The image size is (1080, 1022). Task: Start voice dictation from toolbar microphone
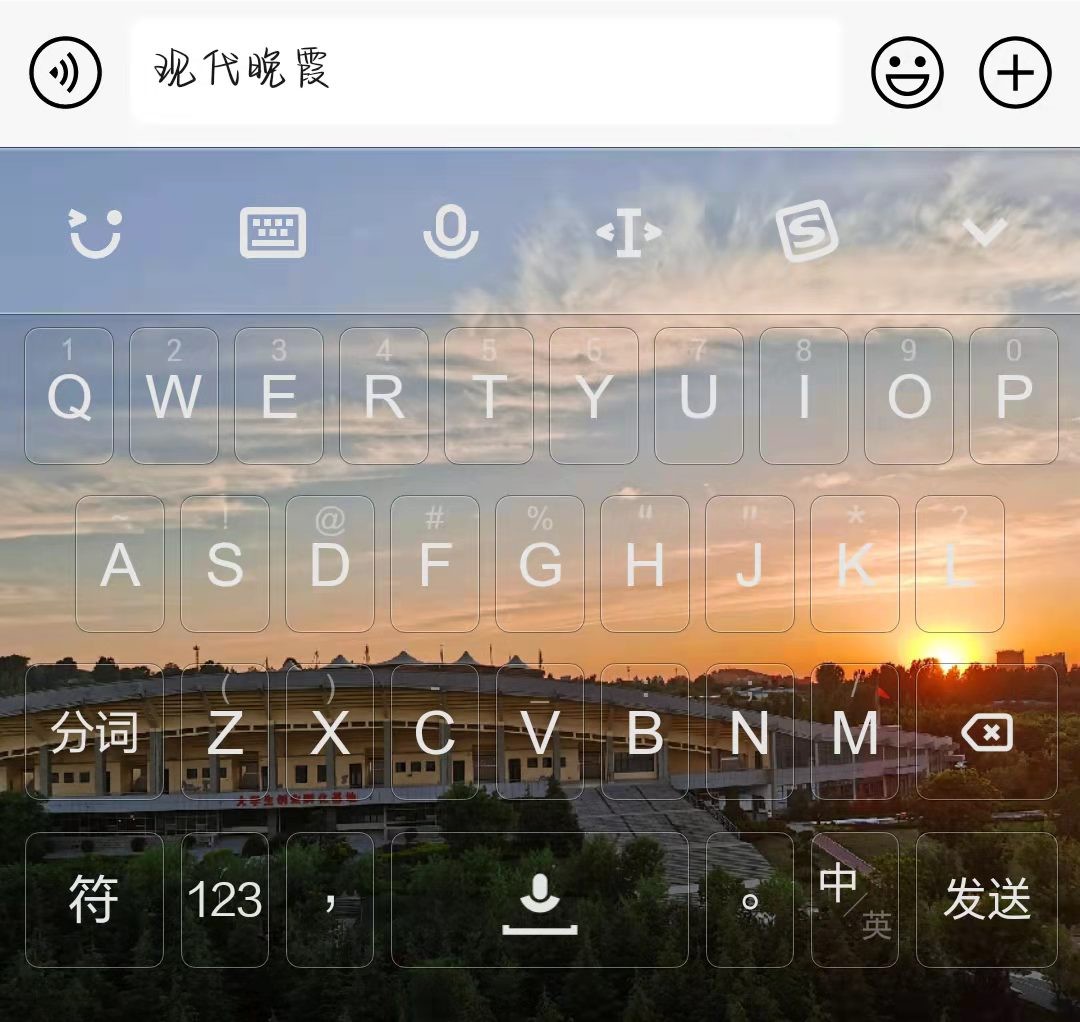(x=450, y=233)
